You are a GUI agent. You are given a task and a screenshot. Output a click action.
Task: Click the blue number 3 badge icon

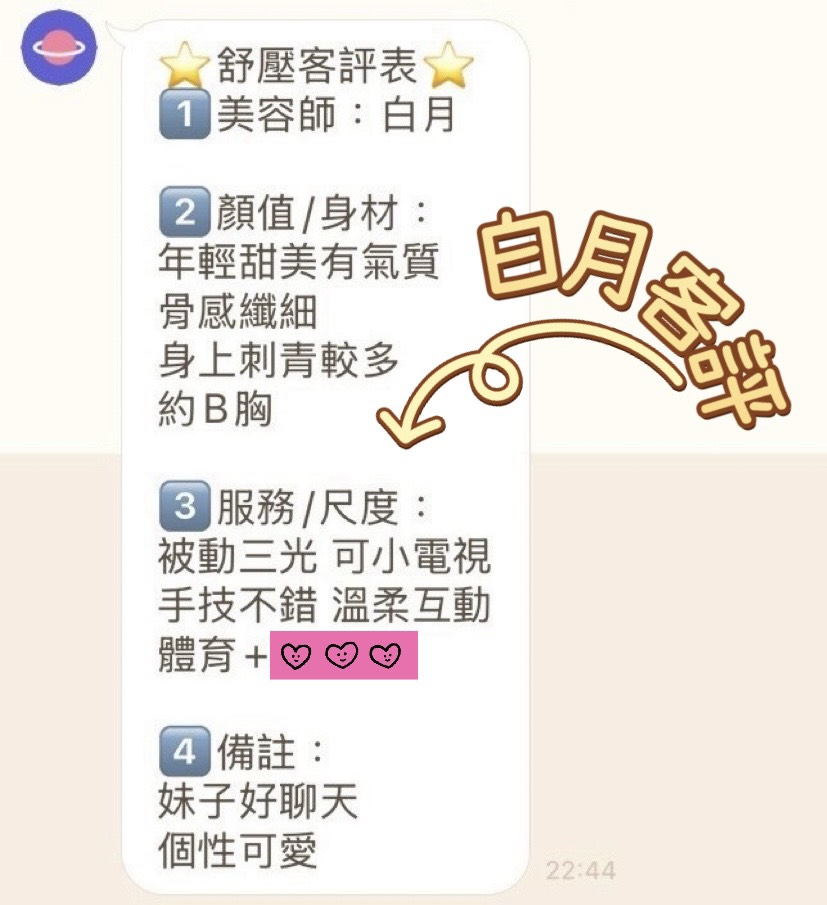pos(185,507)
